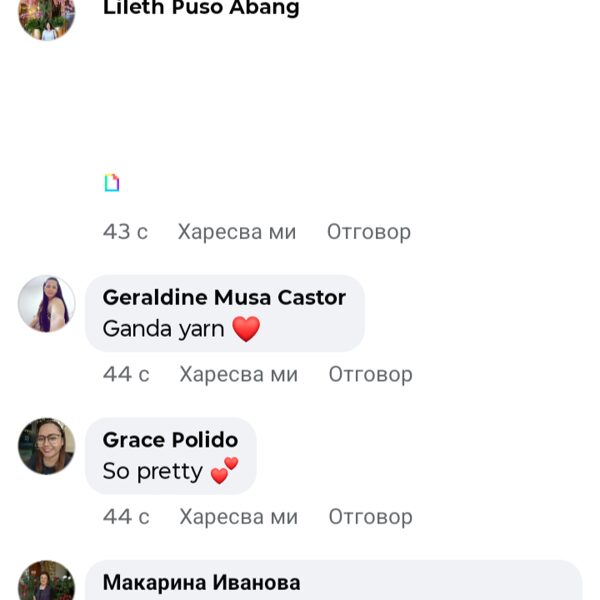Reply to Geraldine Musa Castor's comment
600x600 pixels.
pos(370,375)
